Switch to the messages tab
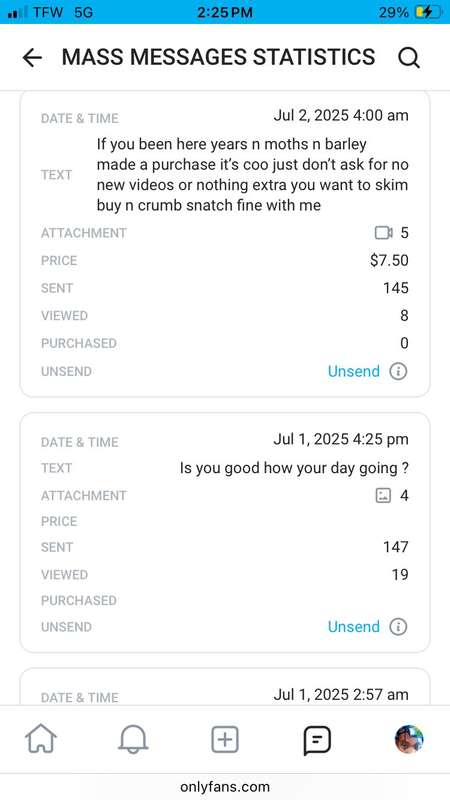The width and height of the screenshot is (450, 800). 317,740
